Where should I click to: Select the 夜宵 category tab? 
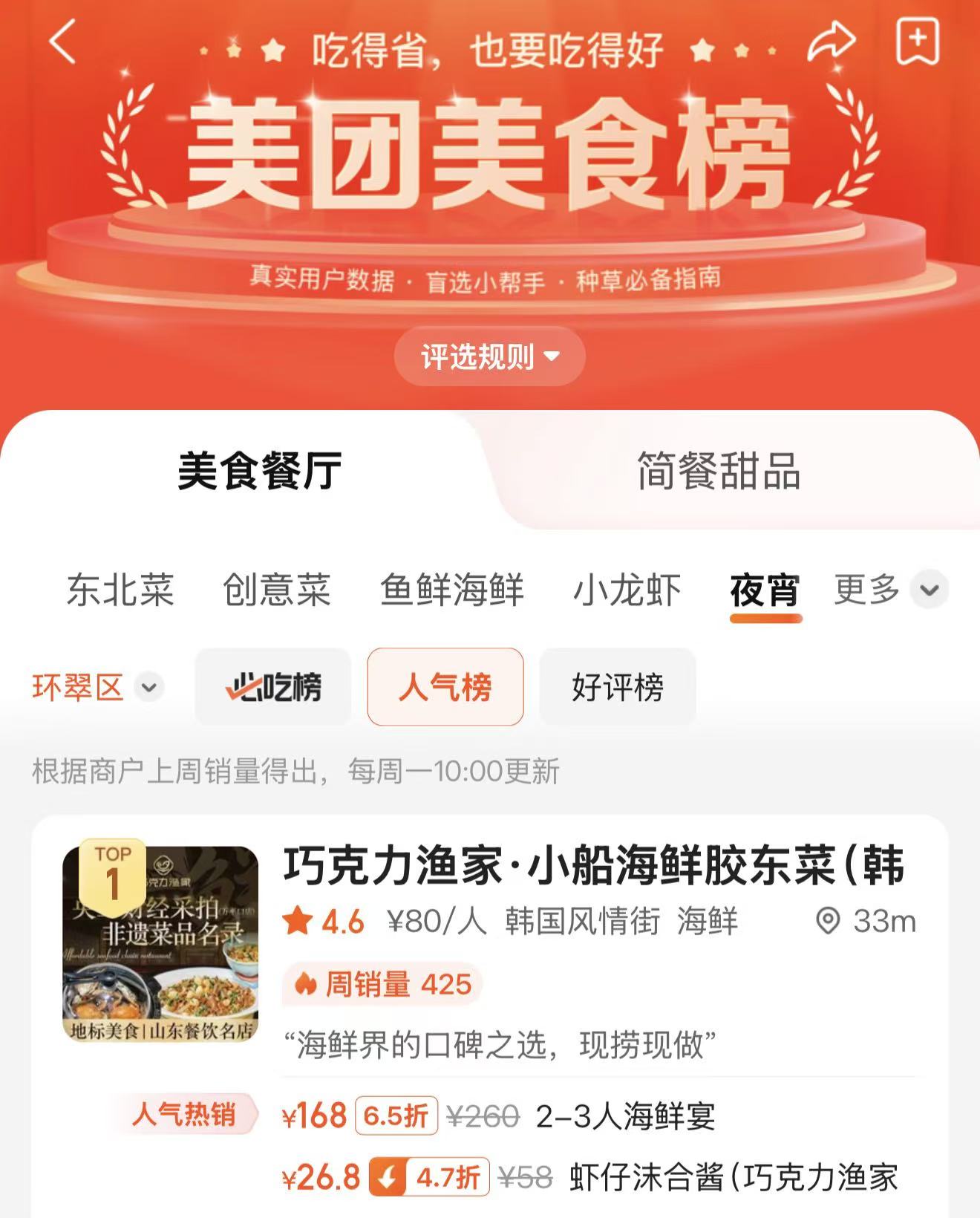coord(765,590)
